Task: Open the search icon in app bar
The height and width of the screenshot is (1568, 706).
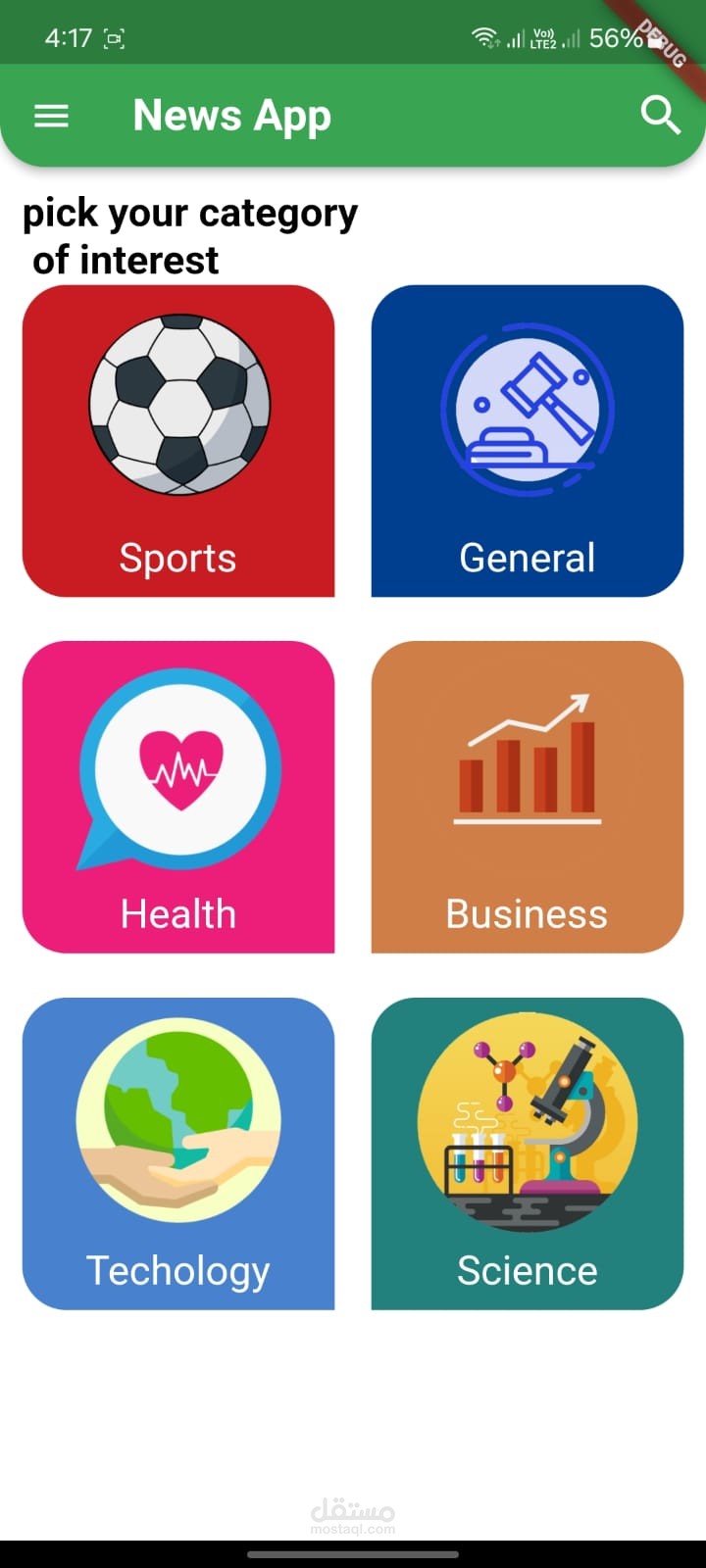Action: [660, 116]
